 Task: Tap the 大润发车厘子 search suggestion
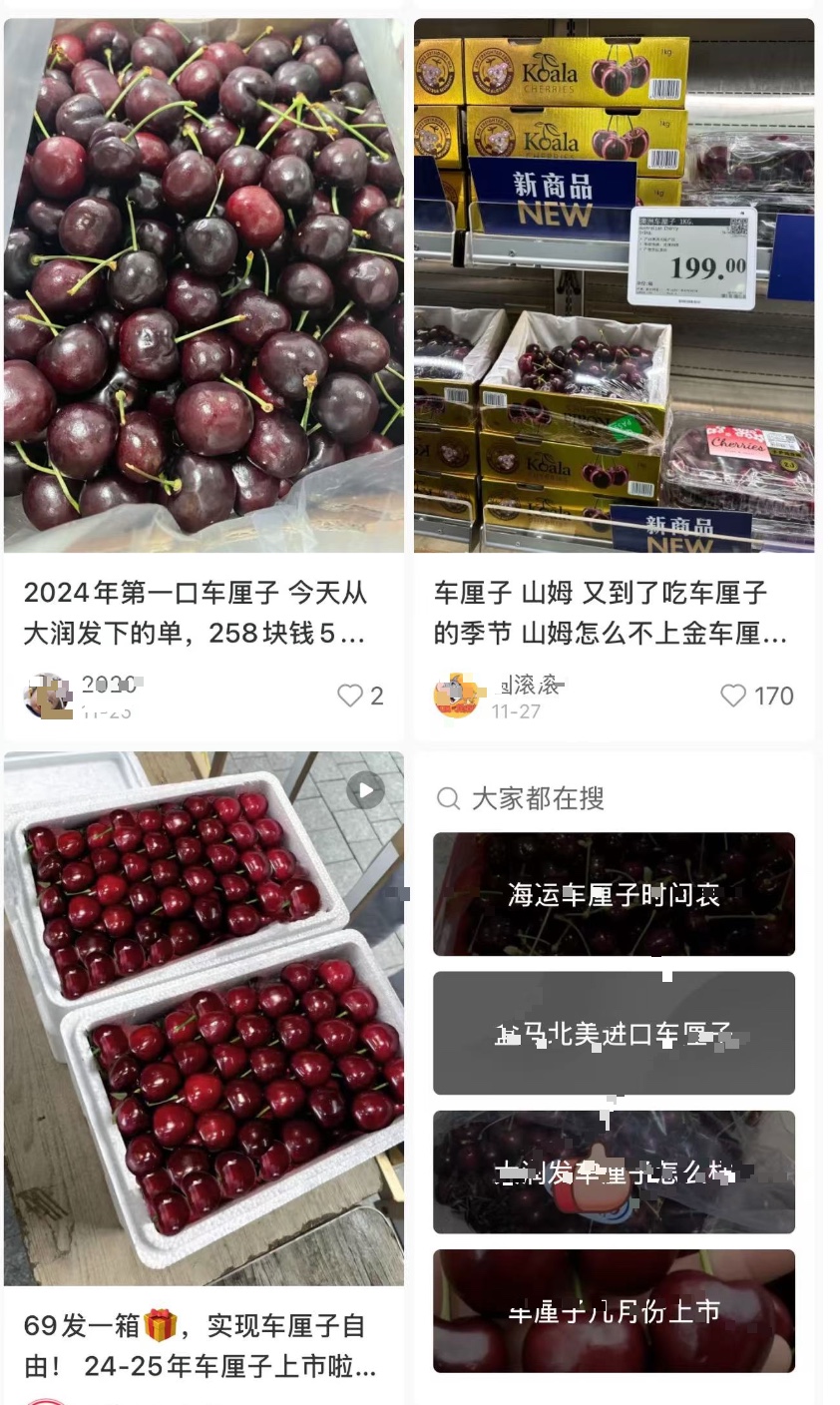[x=614, y=1171]
